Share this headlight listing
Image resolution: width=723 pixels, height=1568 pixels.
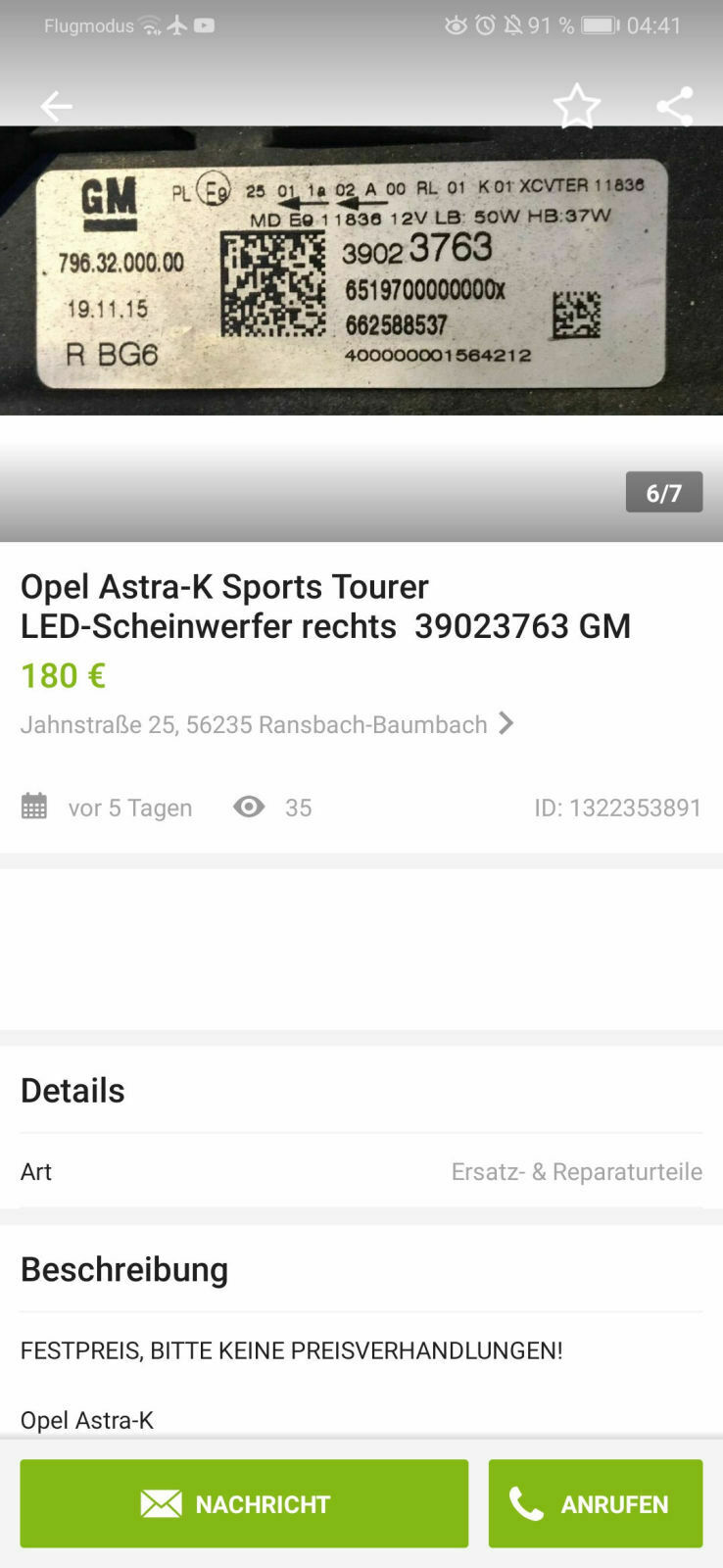tap(674, 106)
